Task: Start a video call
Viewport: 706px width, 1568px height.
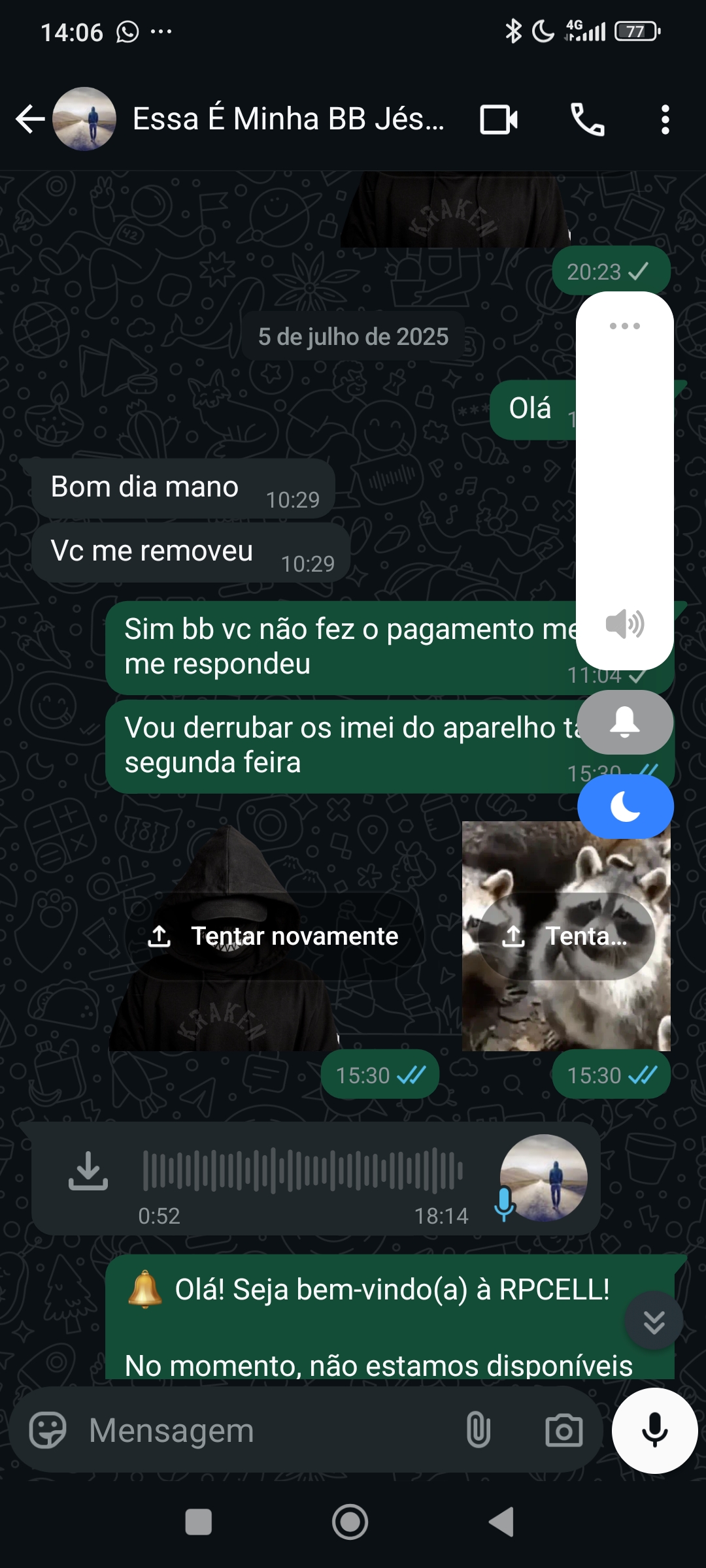Action: click(x=499, y=120)
